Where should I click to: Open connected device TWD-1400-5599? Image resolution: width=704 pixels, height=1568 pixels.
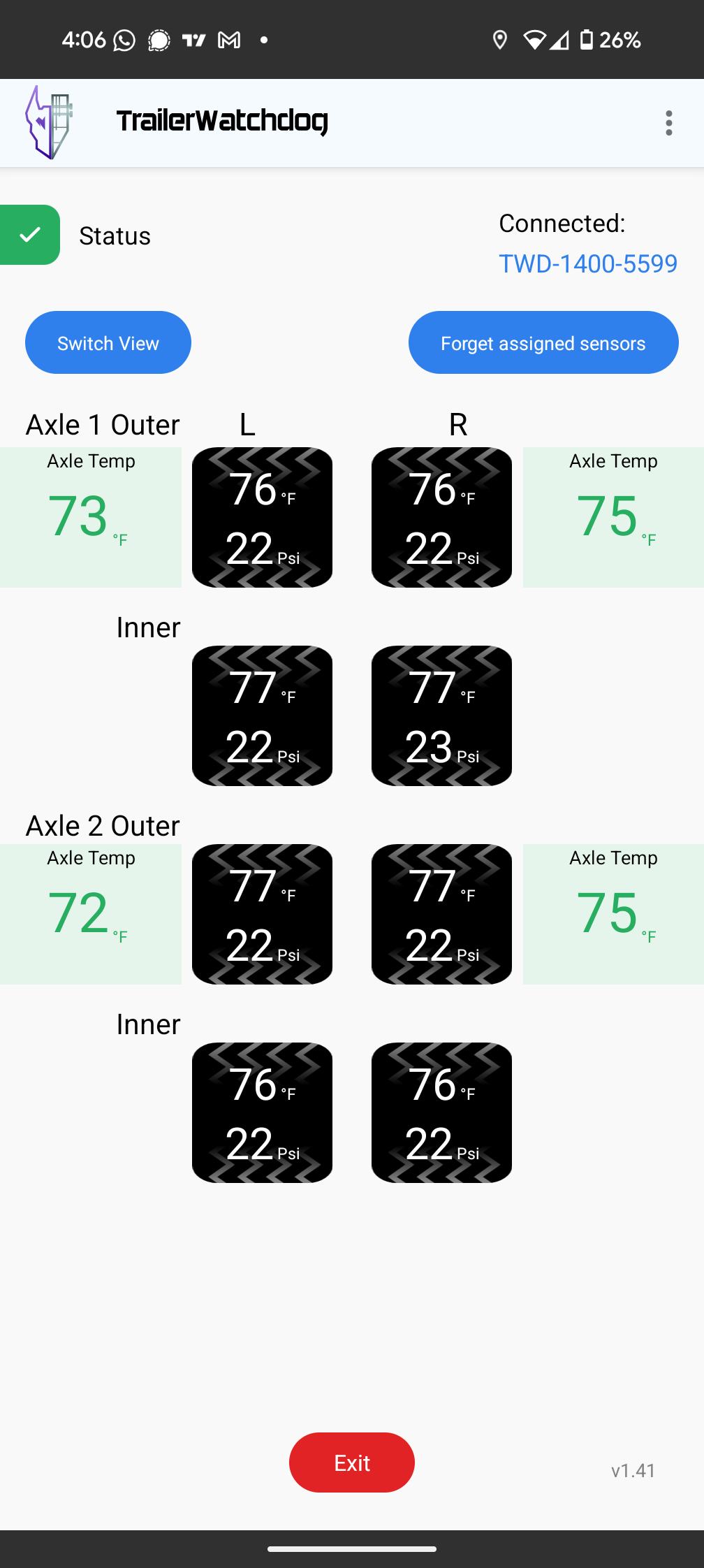tap(588, 263)
